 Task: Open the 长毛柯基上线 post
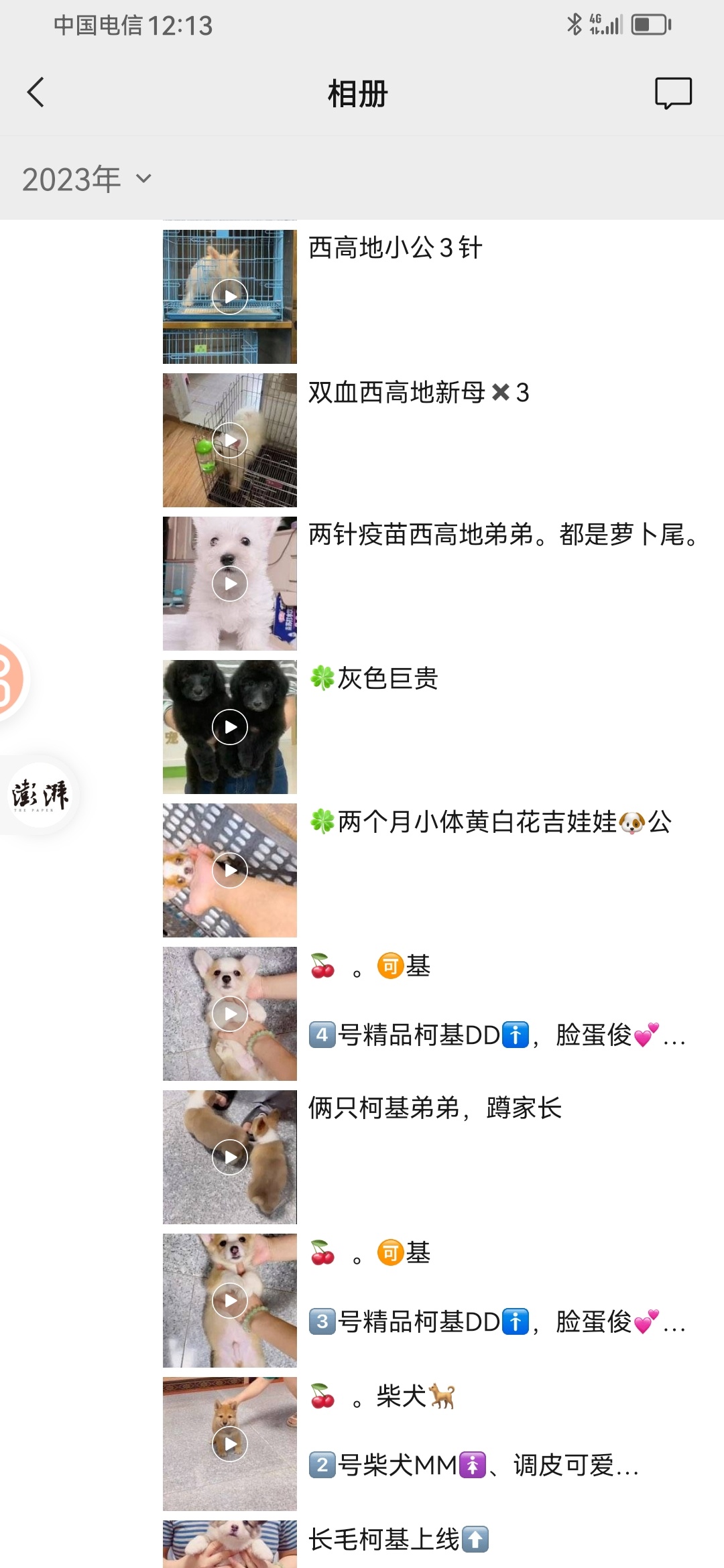tap(230, 1544)
